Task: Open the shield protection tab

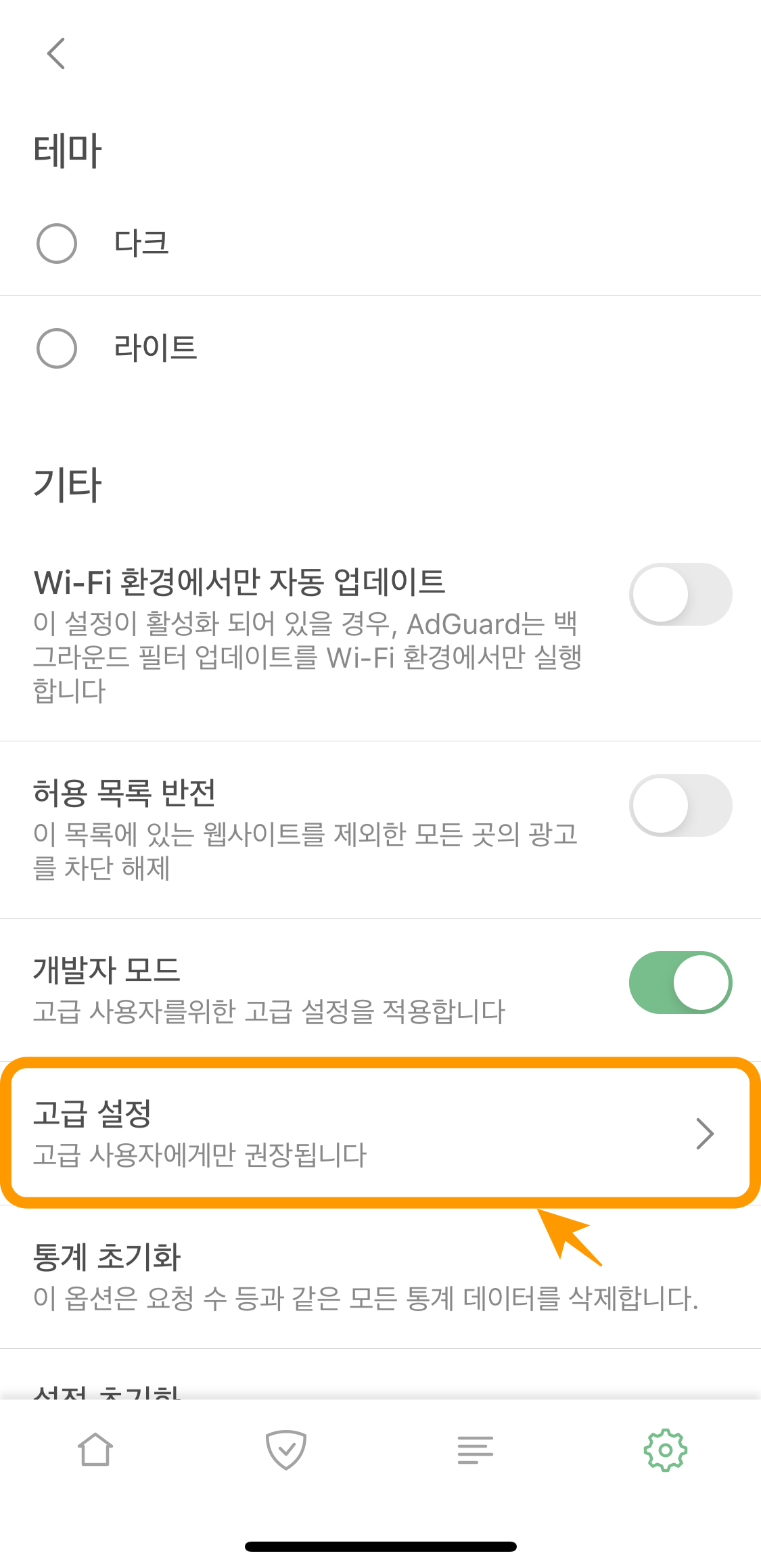Action: [x=285, y=1450]
